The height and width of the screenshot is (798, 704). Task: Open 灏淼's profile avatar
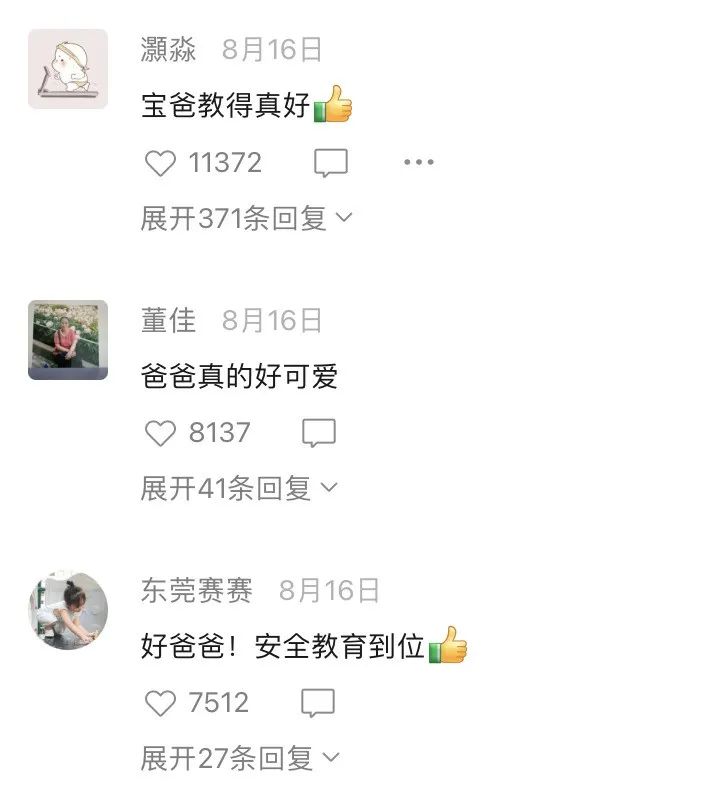[x=67, y=69]
